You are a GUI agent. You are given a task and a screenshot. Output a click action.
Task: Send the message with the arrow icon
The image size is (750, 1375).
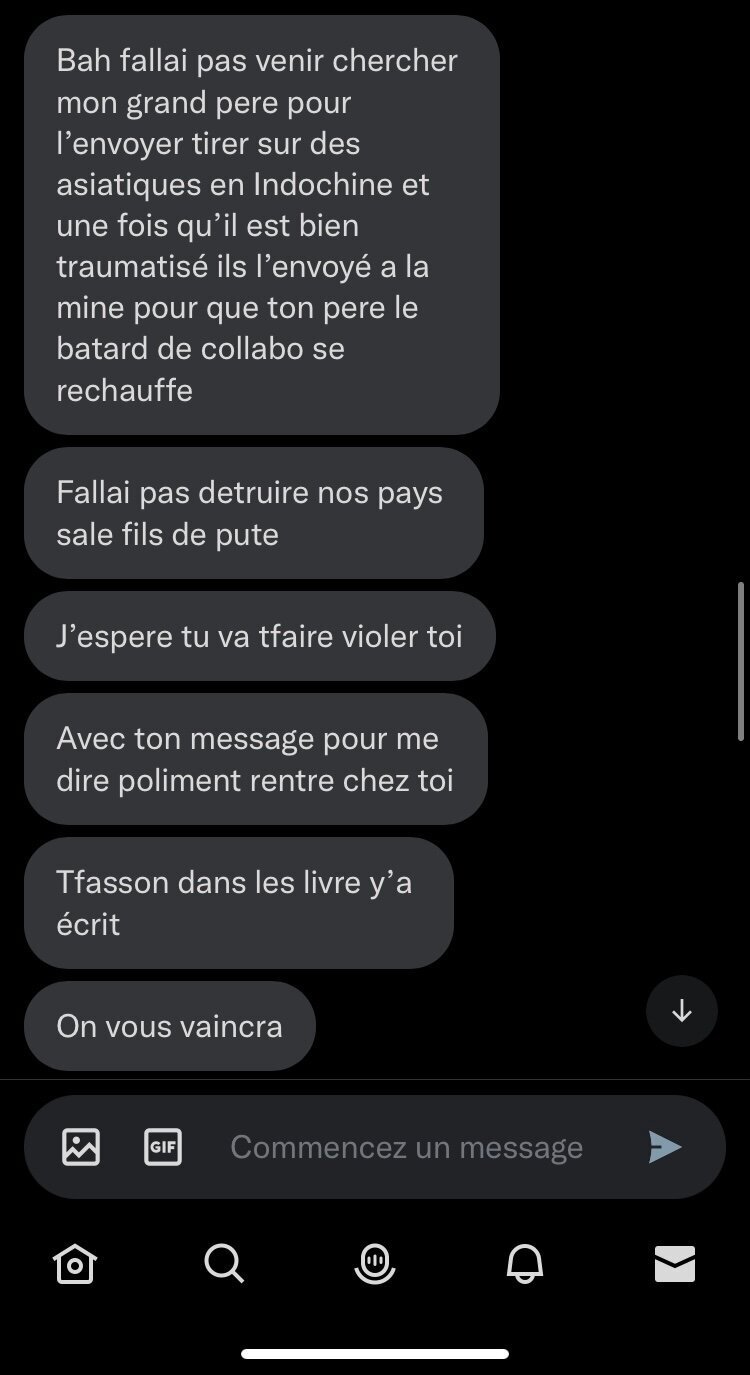point(665,1147)
